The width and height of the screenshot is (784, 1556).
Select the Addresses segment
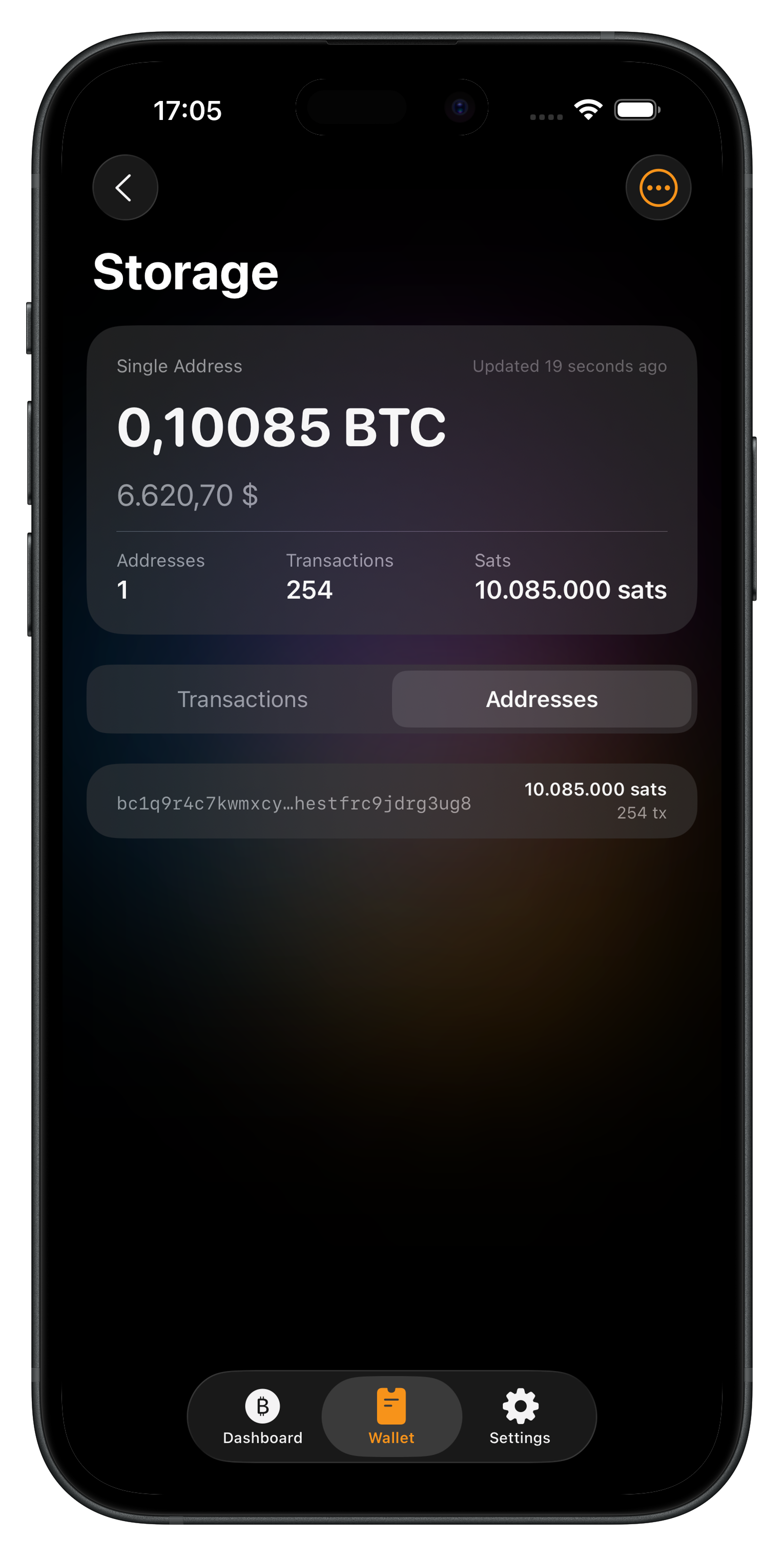pyautogui.click(x=541, y=699)
